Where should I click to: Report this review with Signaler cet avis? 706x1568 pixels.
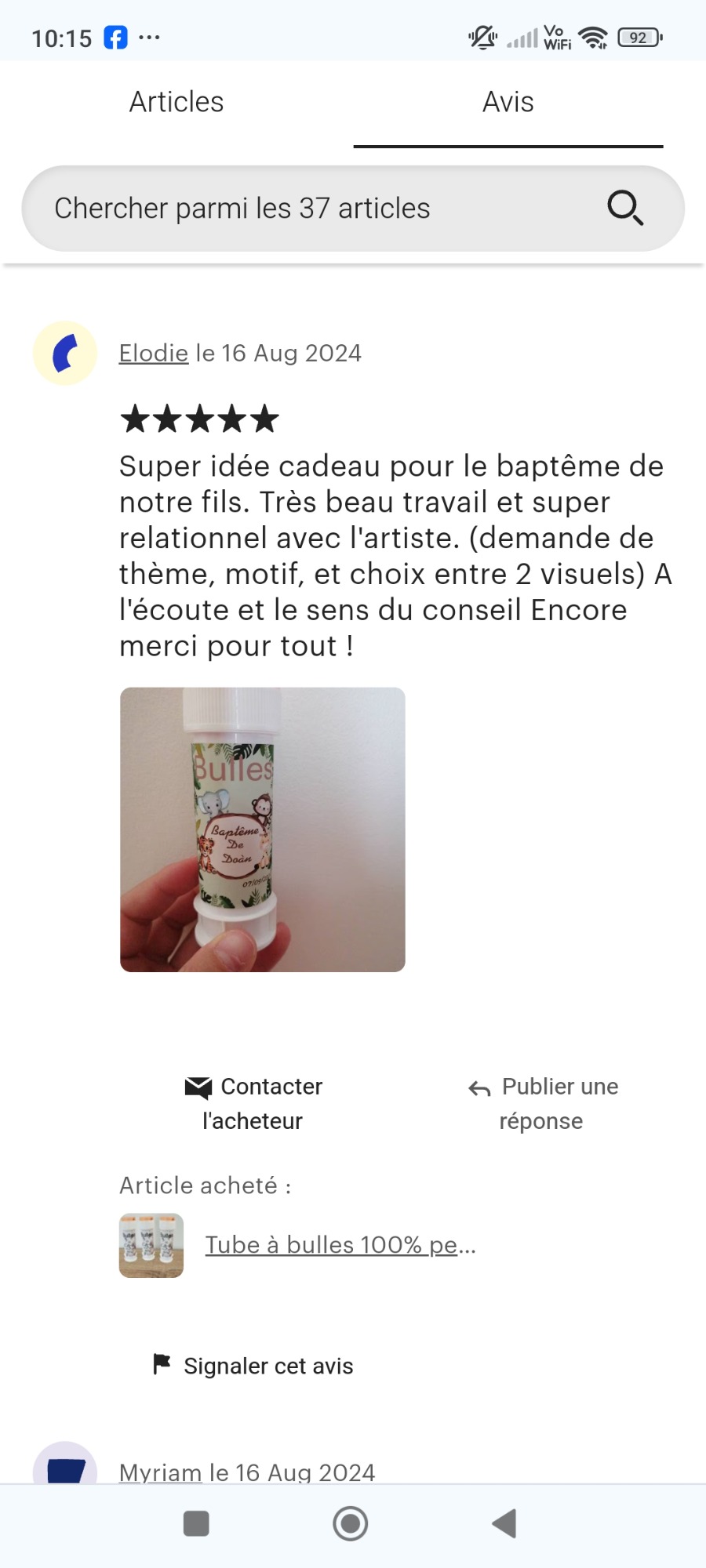pos(253,1366)
